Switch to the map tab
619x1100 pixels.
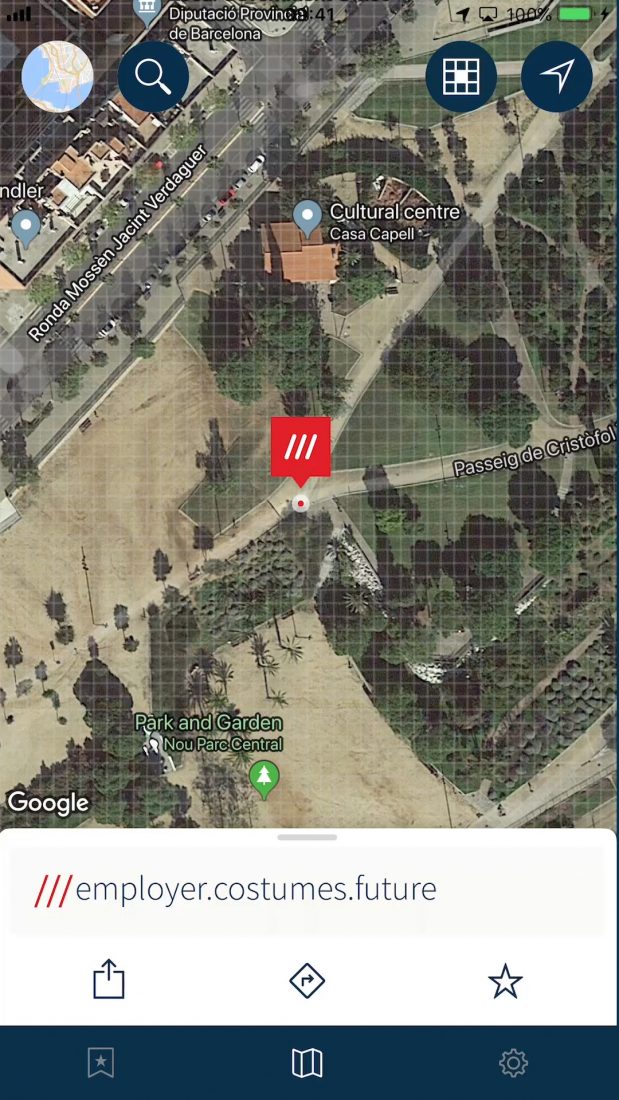[x=307, y=1063]
